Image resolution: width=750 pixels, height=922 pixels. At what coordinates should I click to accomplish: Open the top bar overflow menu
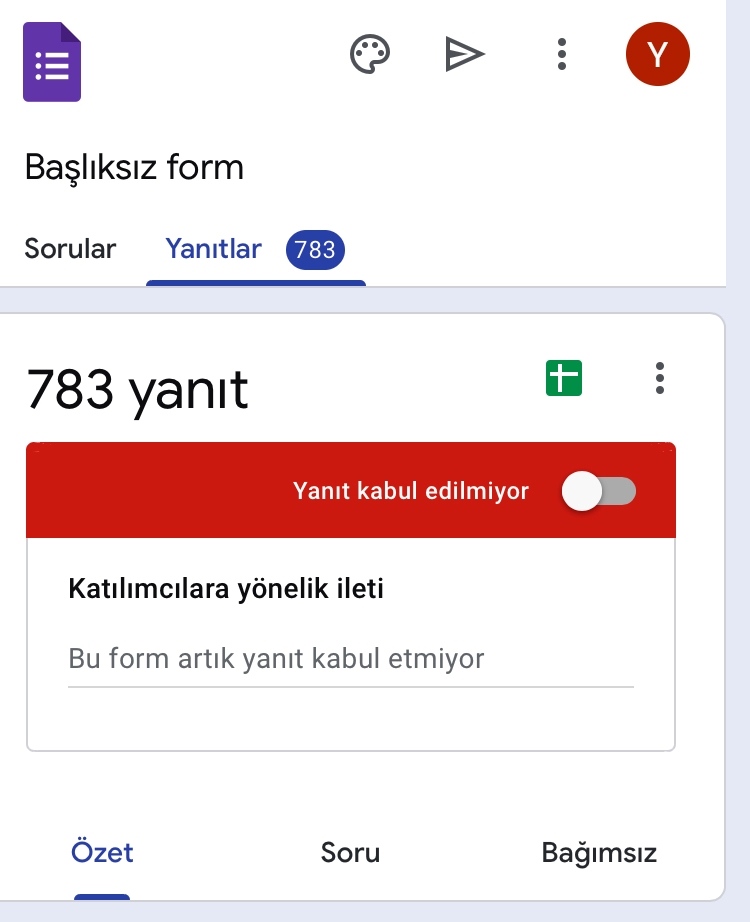[x=562, y=54]
